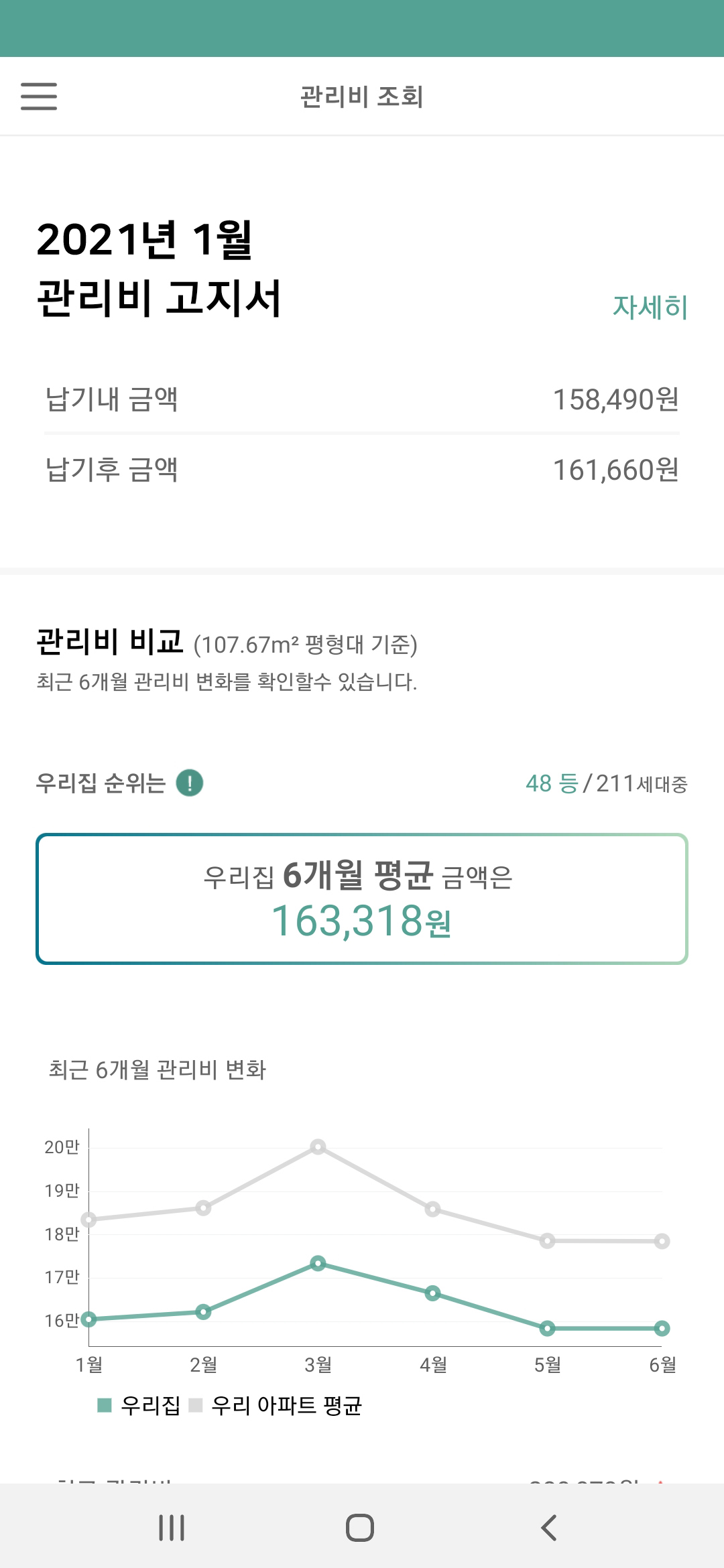The image size is (724, 1568).
Task: Toggle the 우리집 legend item
Action: click(x=139, y=1405)
